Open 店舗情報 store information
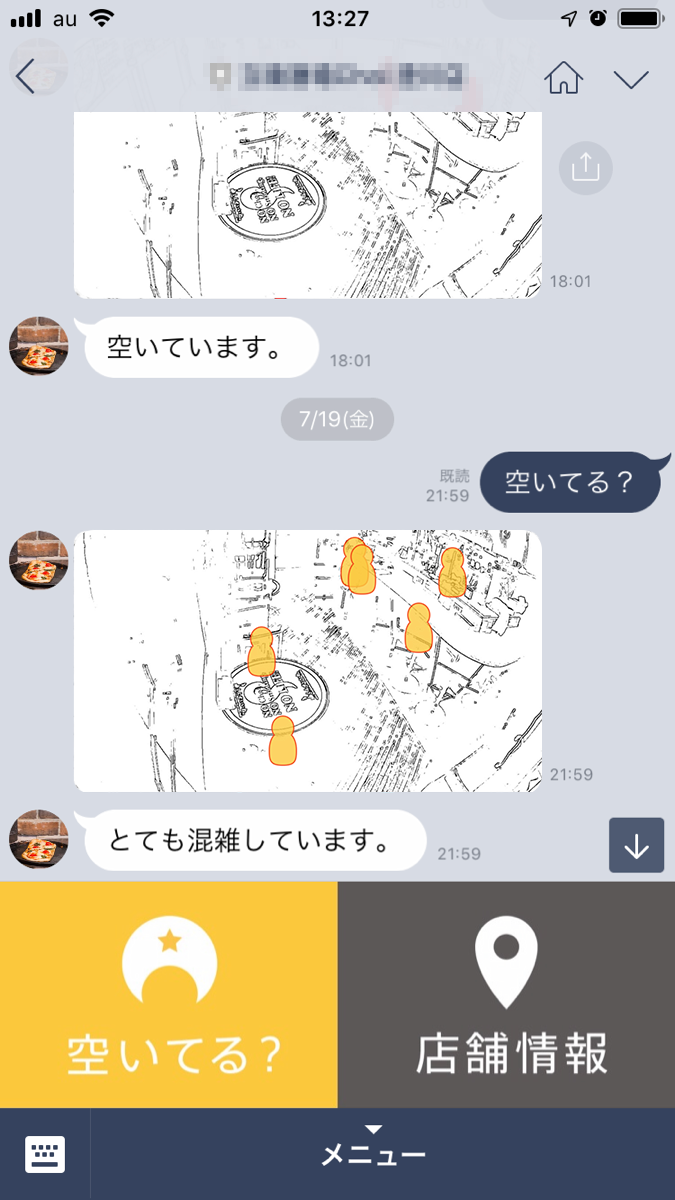Screen dimensions: 675x1200 click(x=507, y=995)
